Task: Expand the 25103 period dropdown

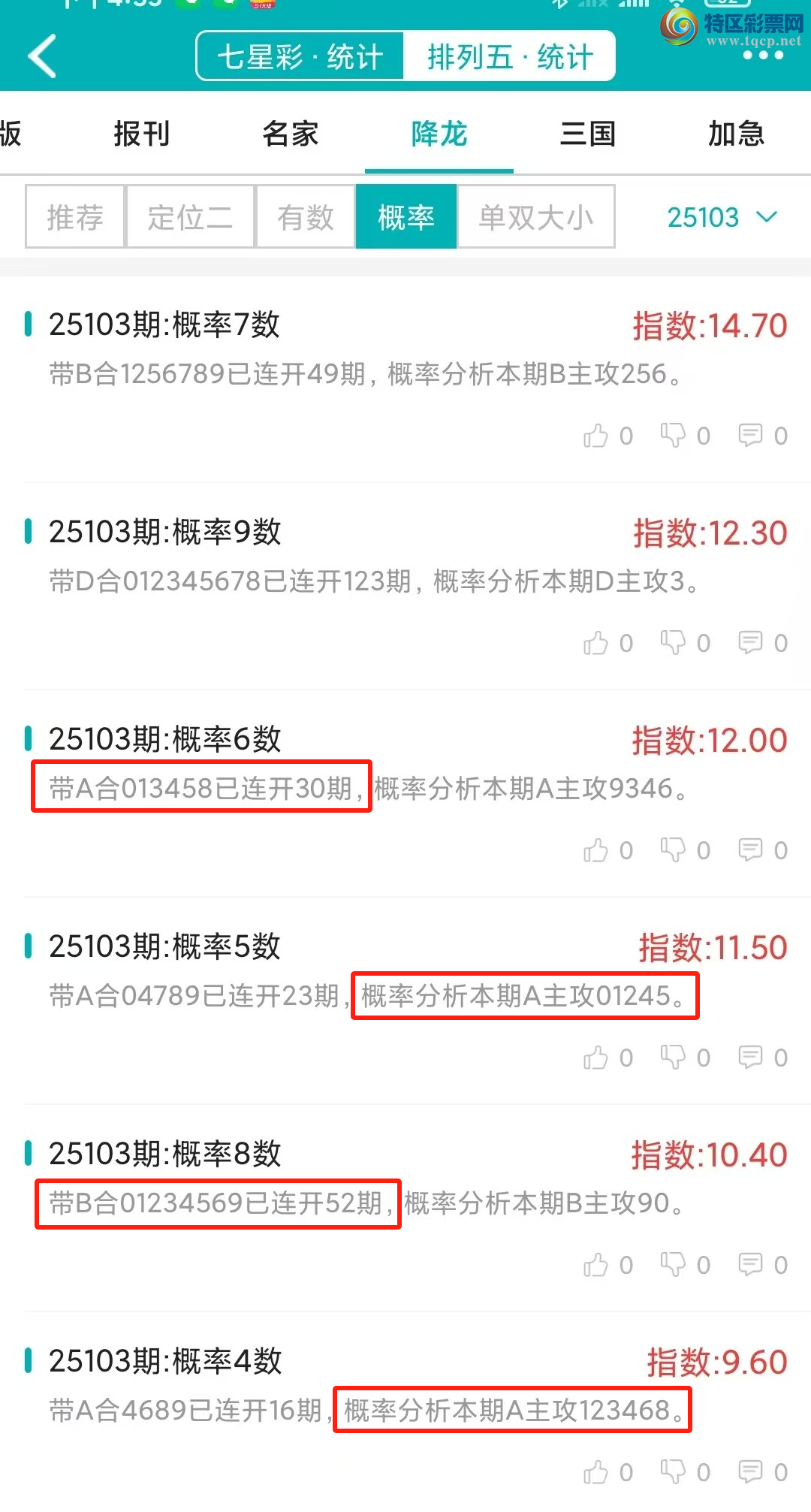Action: pos(721,217)
